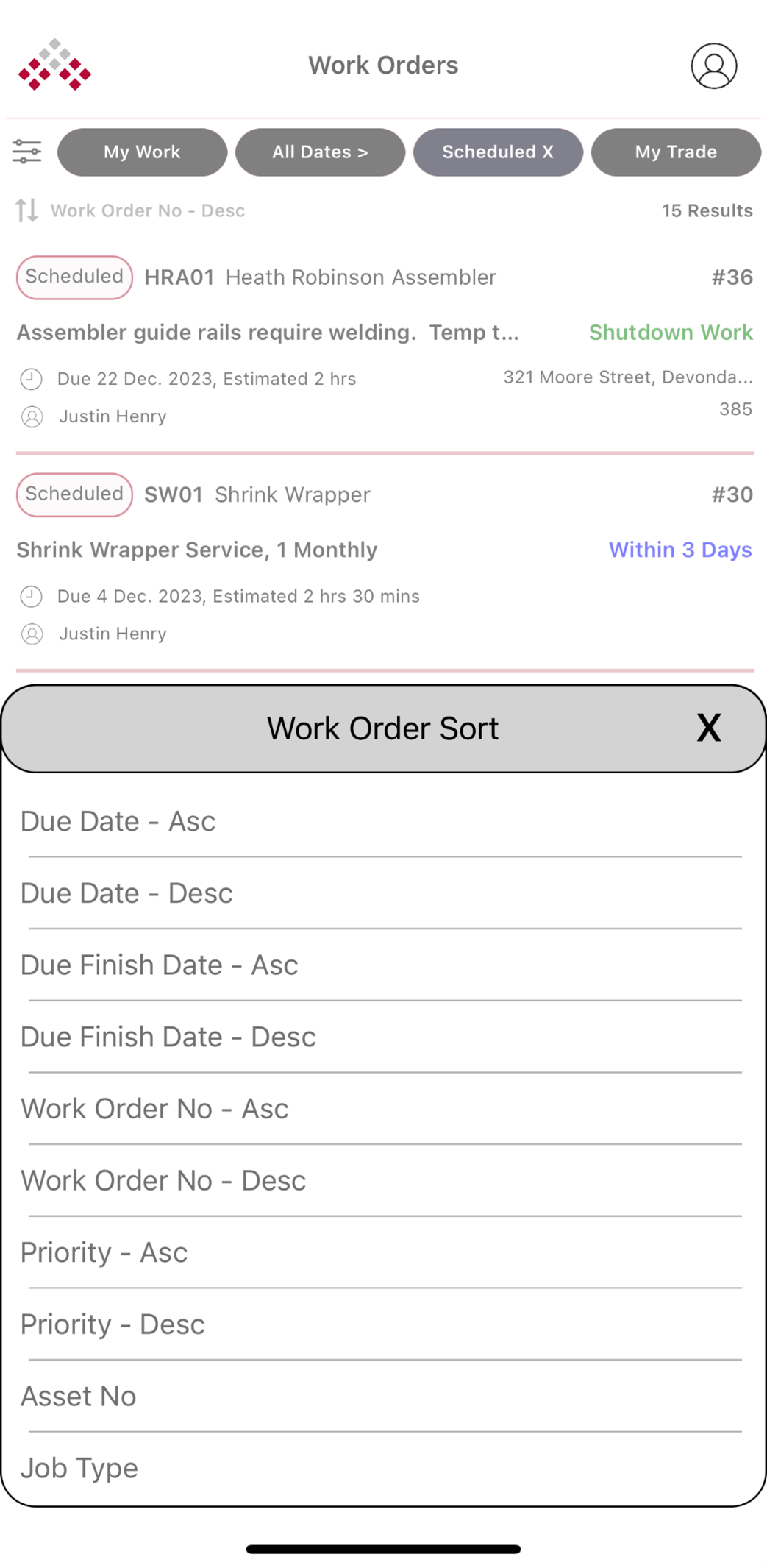The image size is (767, 1568).
Task: Click the Shutdown Work label
Action: click(x=670, y=333)
